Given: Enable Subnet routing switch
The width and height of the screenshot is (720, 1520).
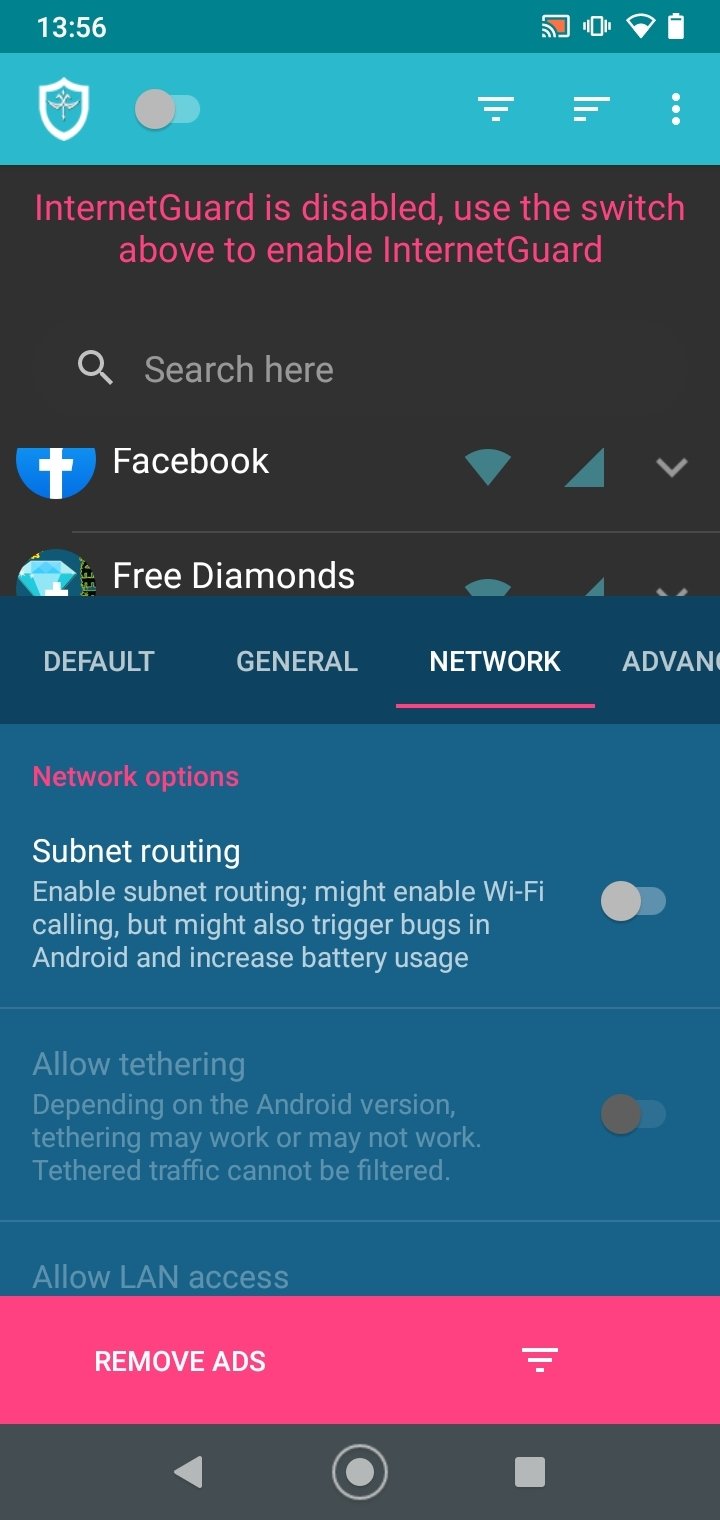Looking at the screenshot, I should click(x=632, y=902).
